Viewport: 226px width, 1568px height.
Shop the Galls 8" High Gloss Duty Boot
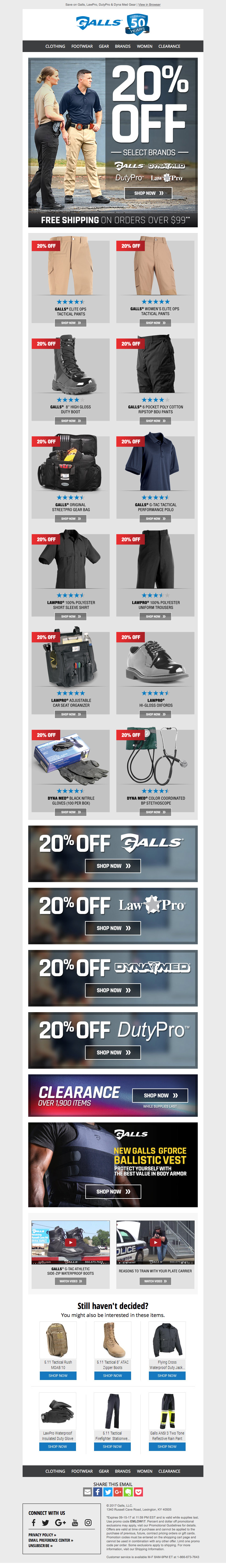coord(70,421)
